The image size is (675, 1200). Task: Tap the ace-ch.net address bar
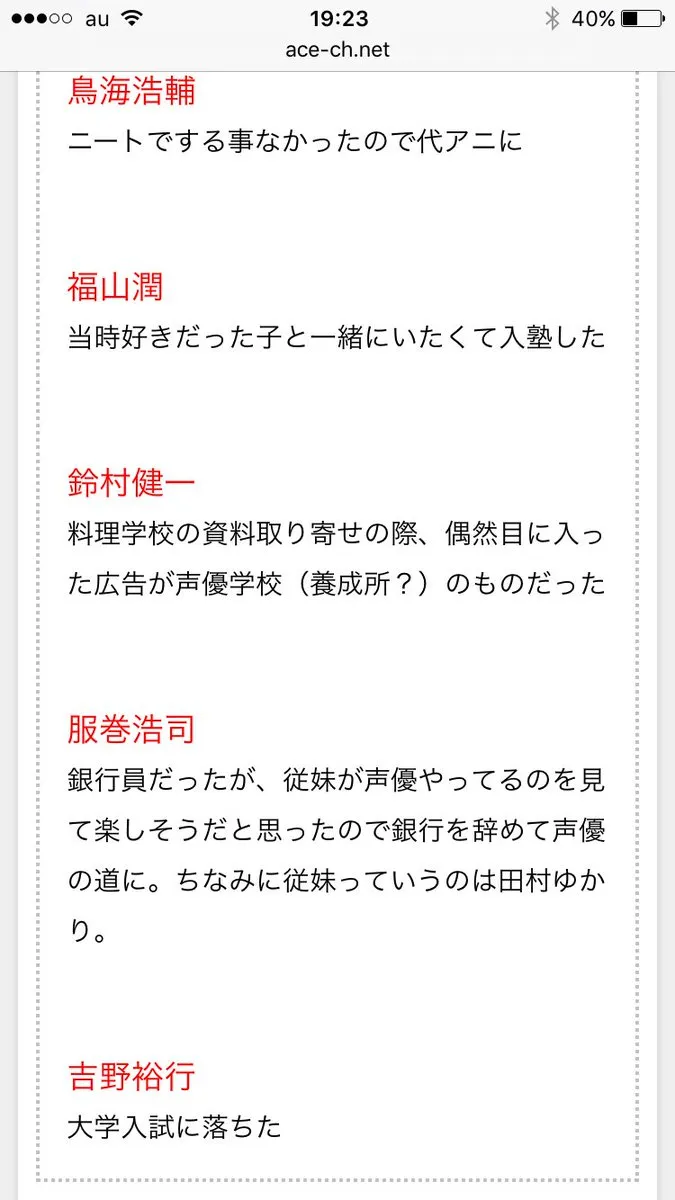(x=337, y=49)
